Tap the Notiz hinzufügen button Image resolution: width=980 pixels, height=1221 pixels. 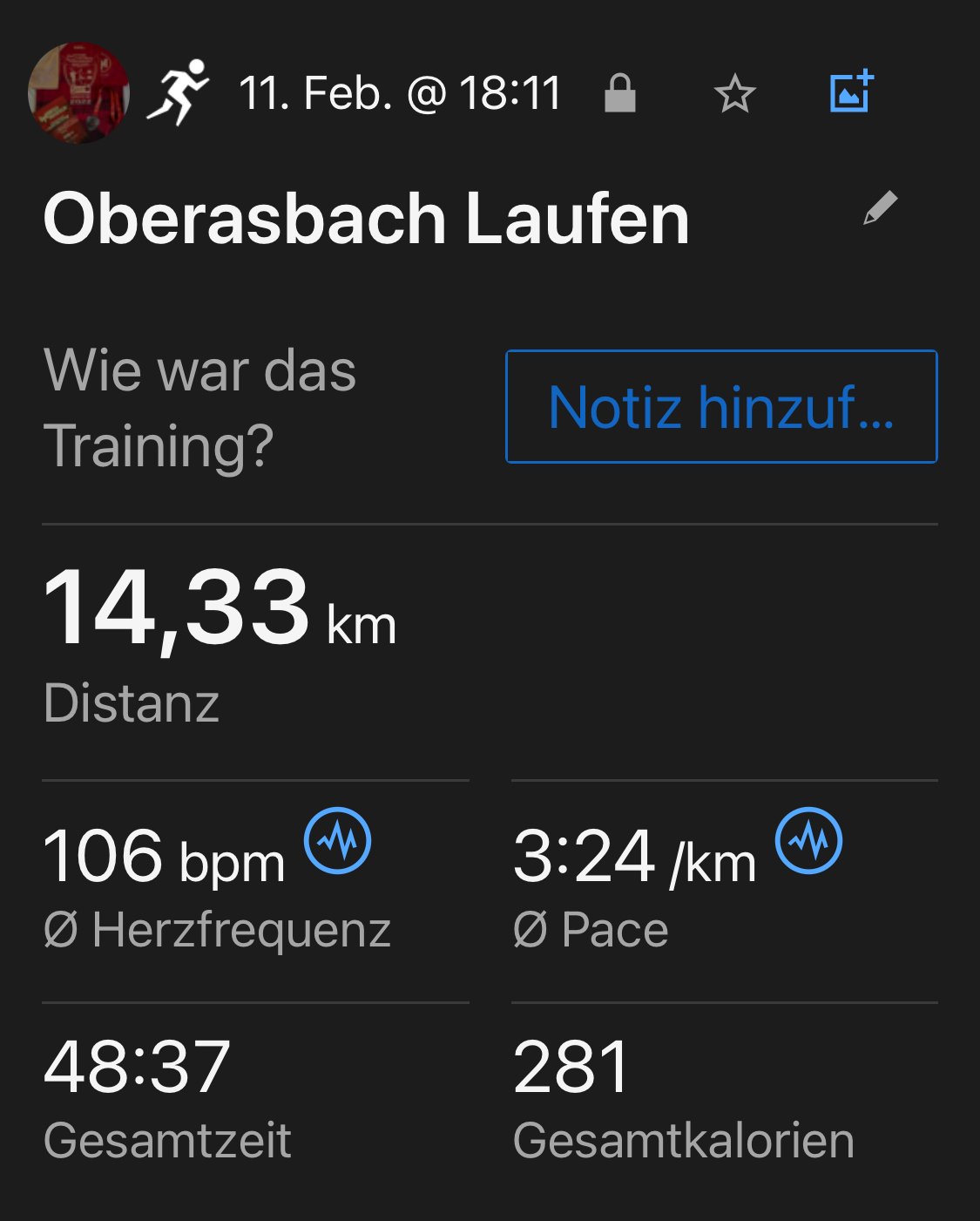[x=721, y=406]
